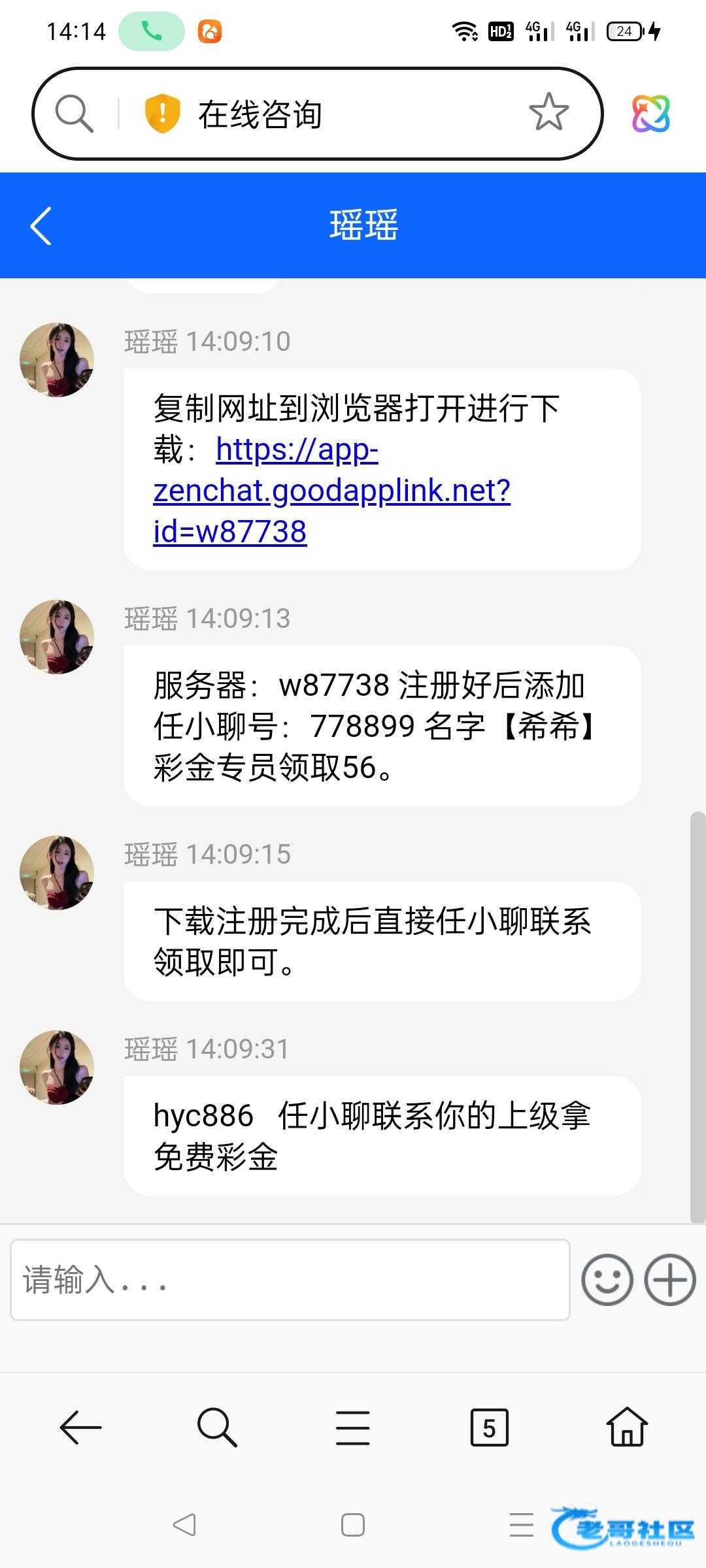Open the emoji picker
Viewport: 706px width, 1568px height.
tap(607, 1279)
